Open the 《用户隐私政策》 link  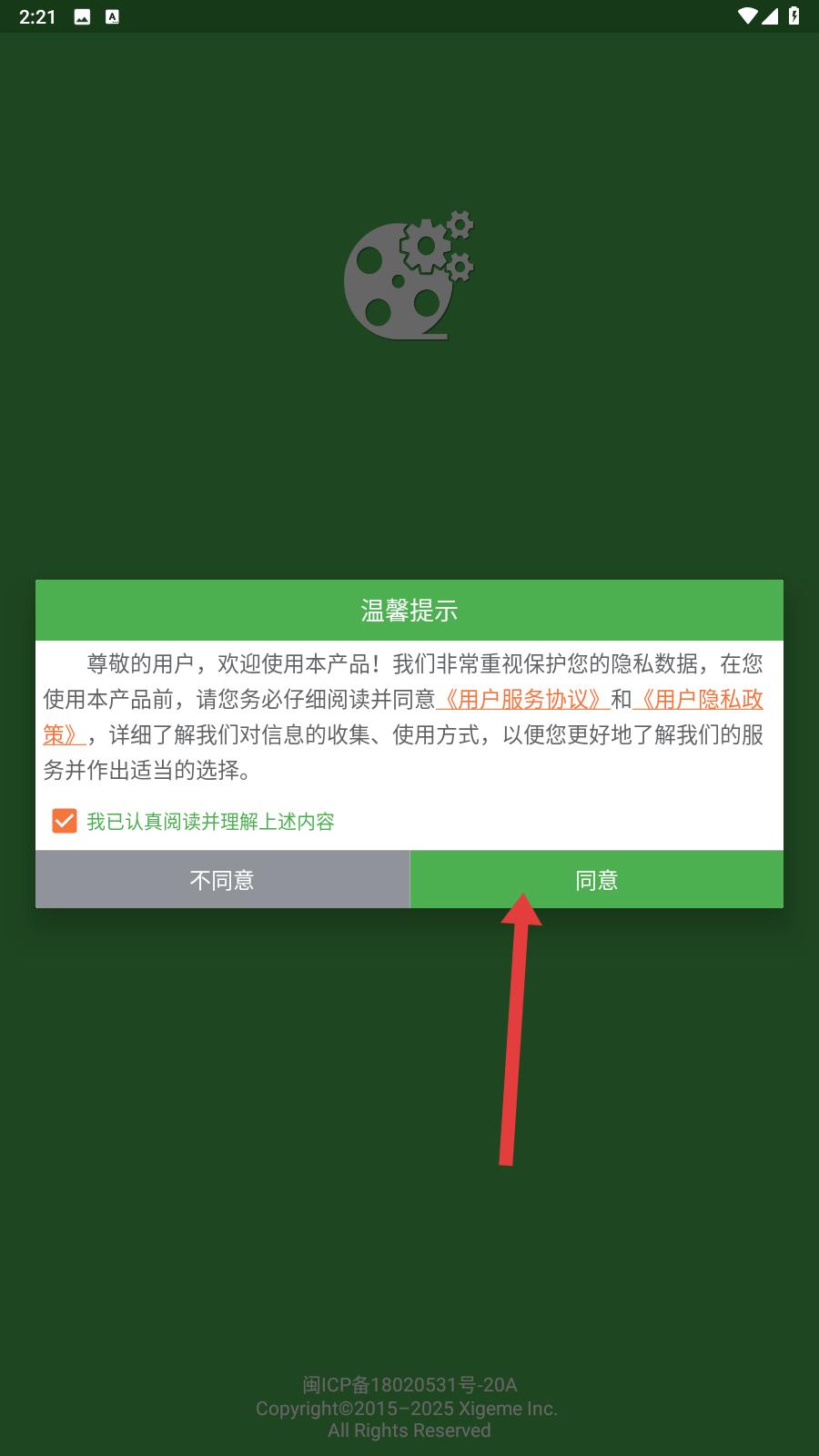coord(697,699)
